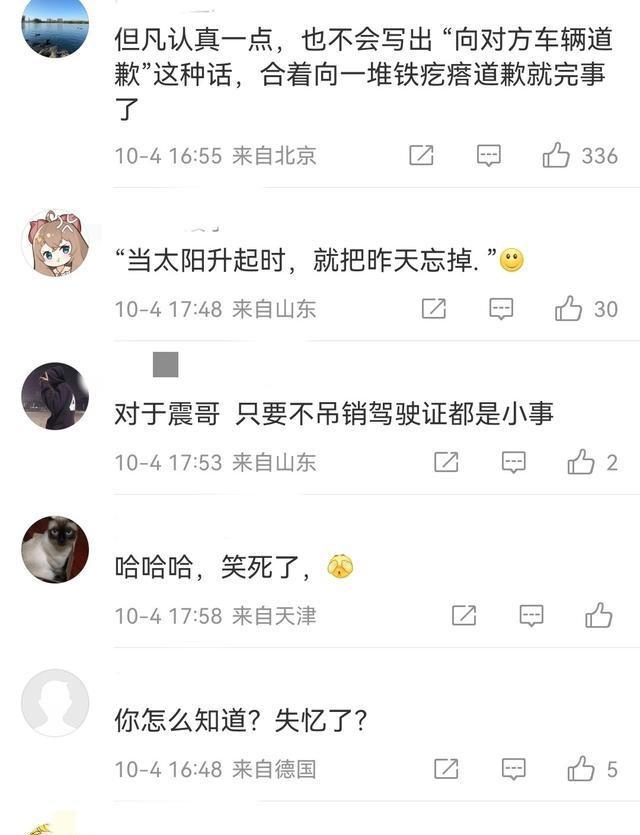Repost the "哈哈哈，笑死了" comment
The image size is (640, 835).
(x=463, y=615)
